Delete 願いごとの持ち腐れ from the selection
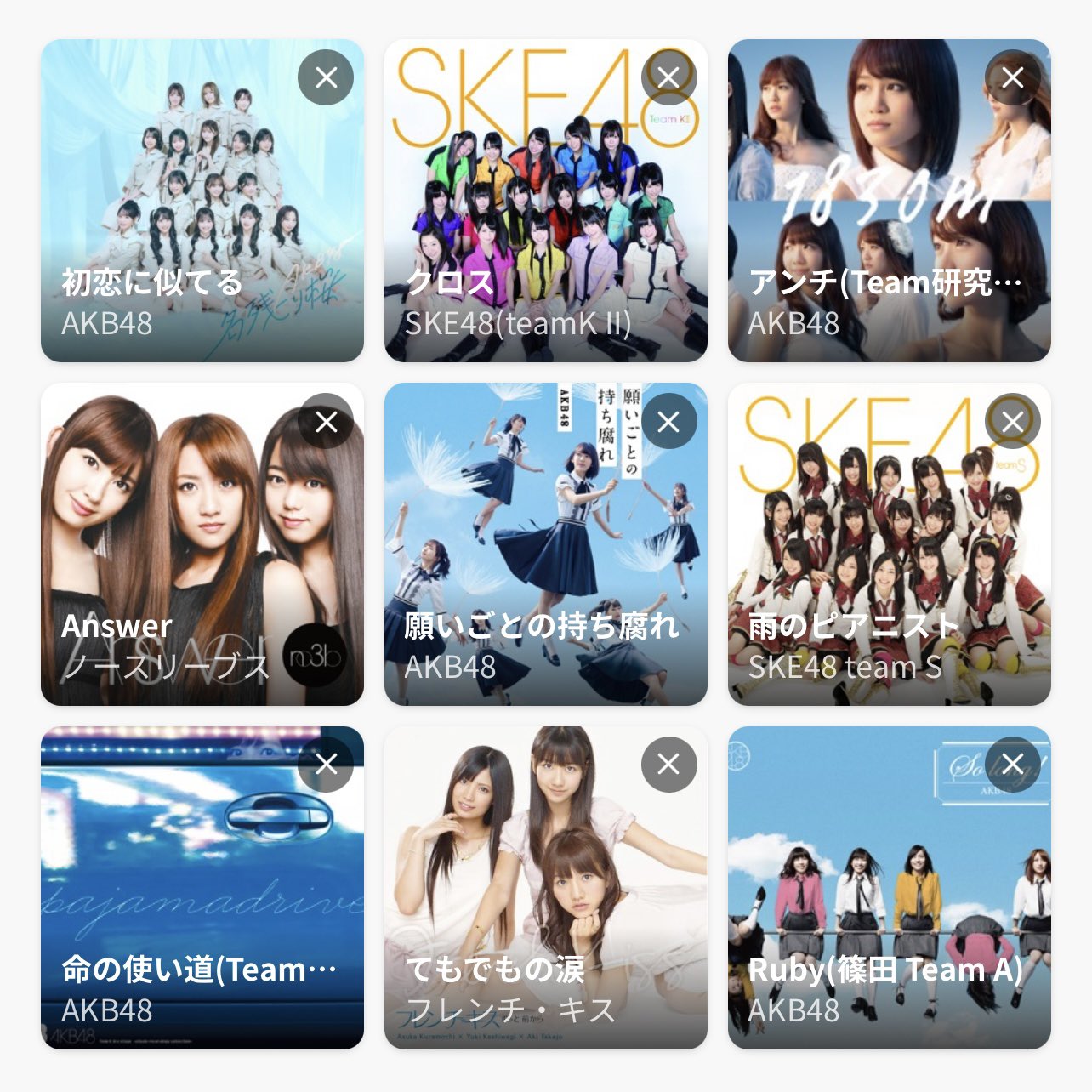The width and height of the screenshot is (1092, 1092). [669, 422]
